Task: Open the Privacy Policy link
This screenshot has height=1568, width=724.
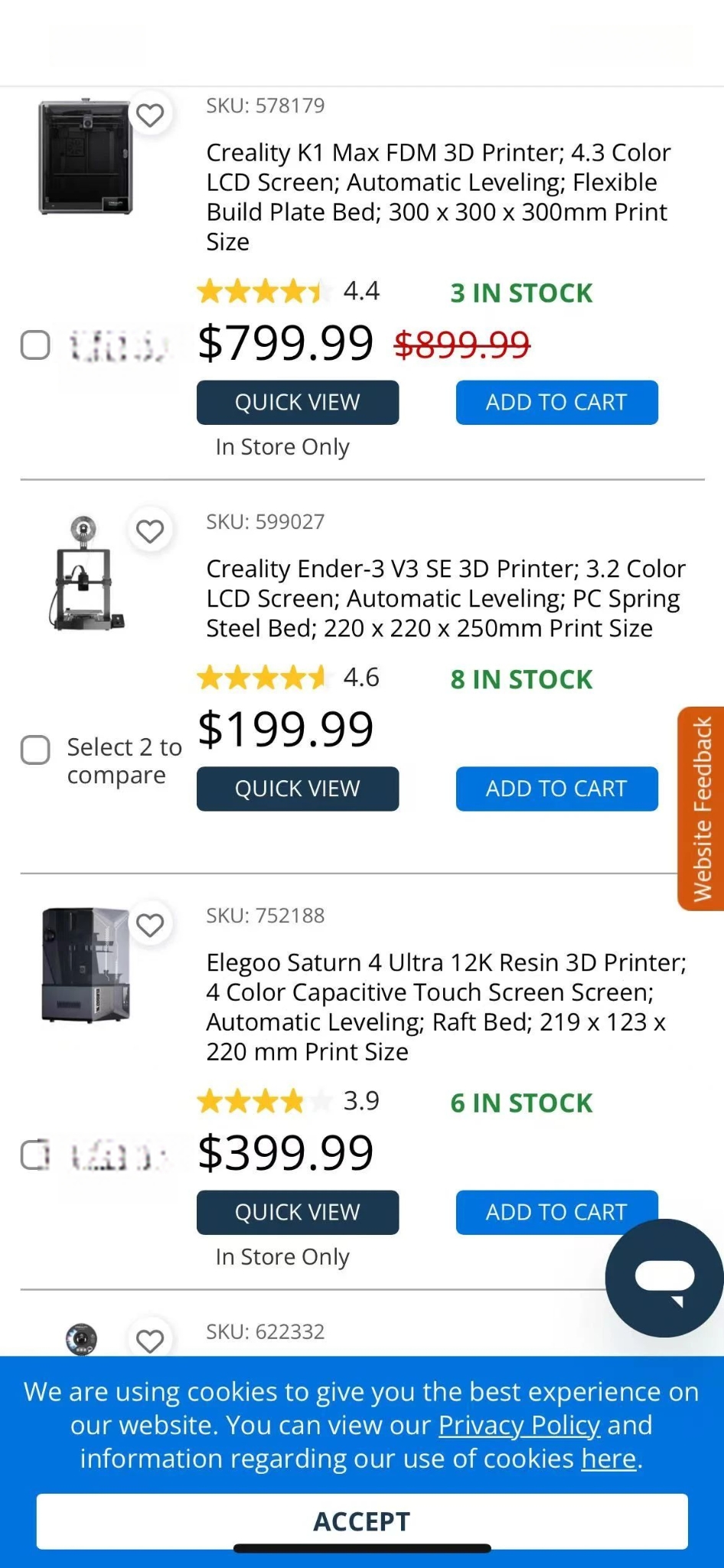Action: pyautogui.click(x=519, y=1425)
